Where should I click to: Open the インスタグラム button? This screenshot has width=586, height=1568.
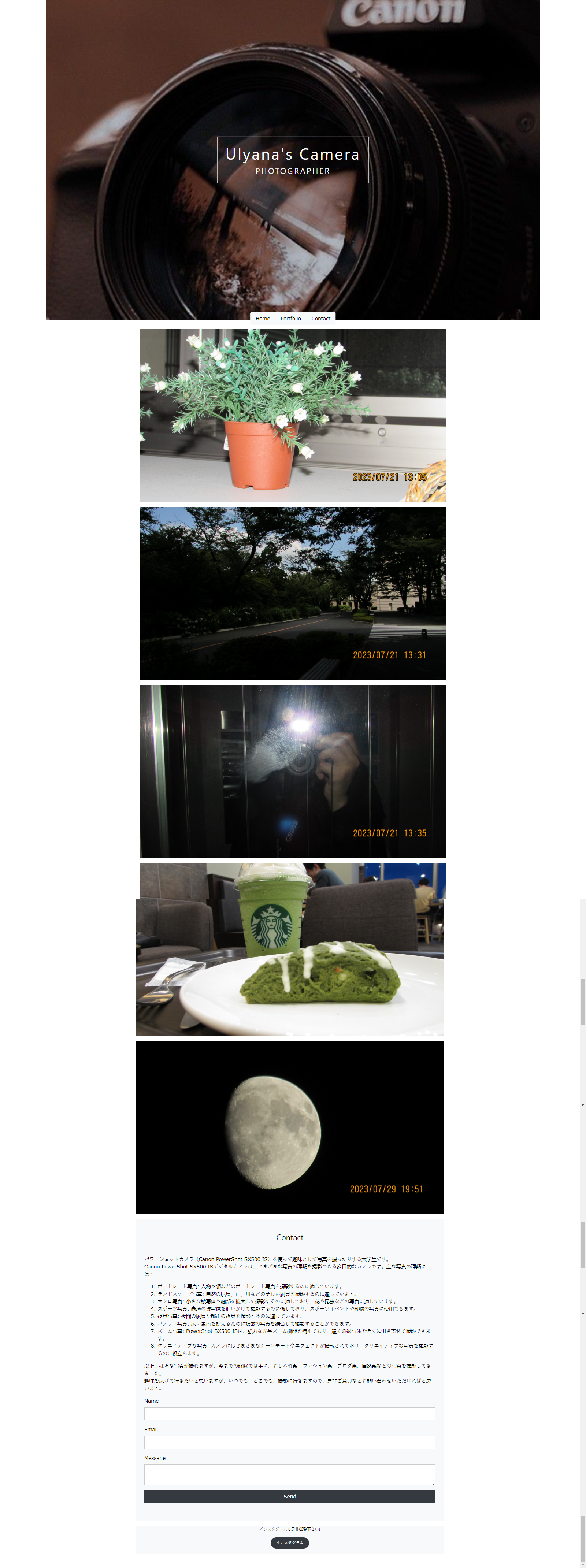click(290, 1542)
